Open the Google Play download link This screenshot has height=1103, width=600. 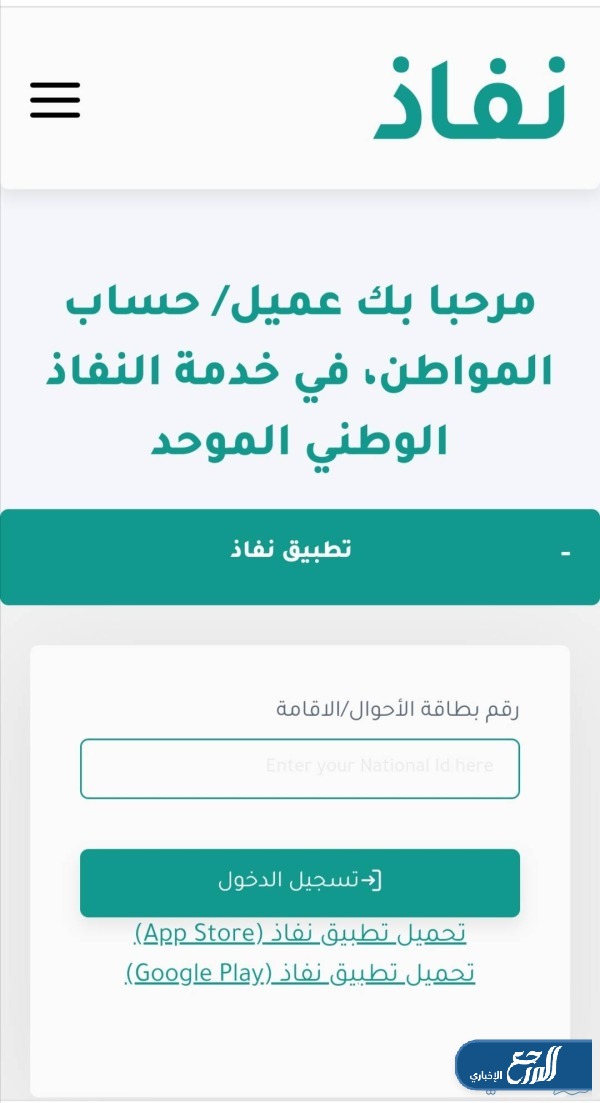(x=300, y=972)
